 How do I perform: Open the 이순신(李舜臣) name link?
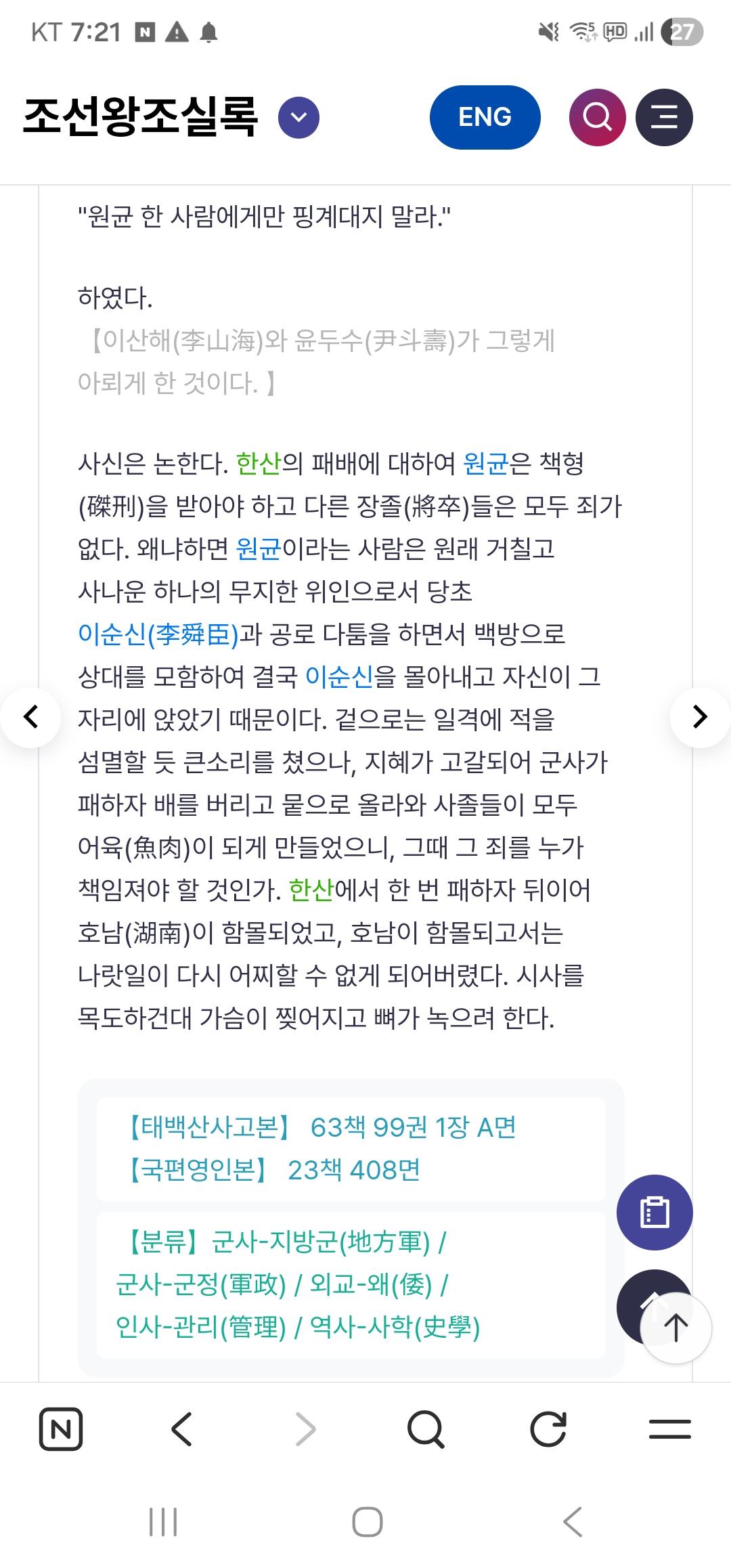(x=158, y=634)
